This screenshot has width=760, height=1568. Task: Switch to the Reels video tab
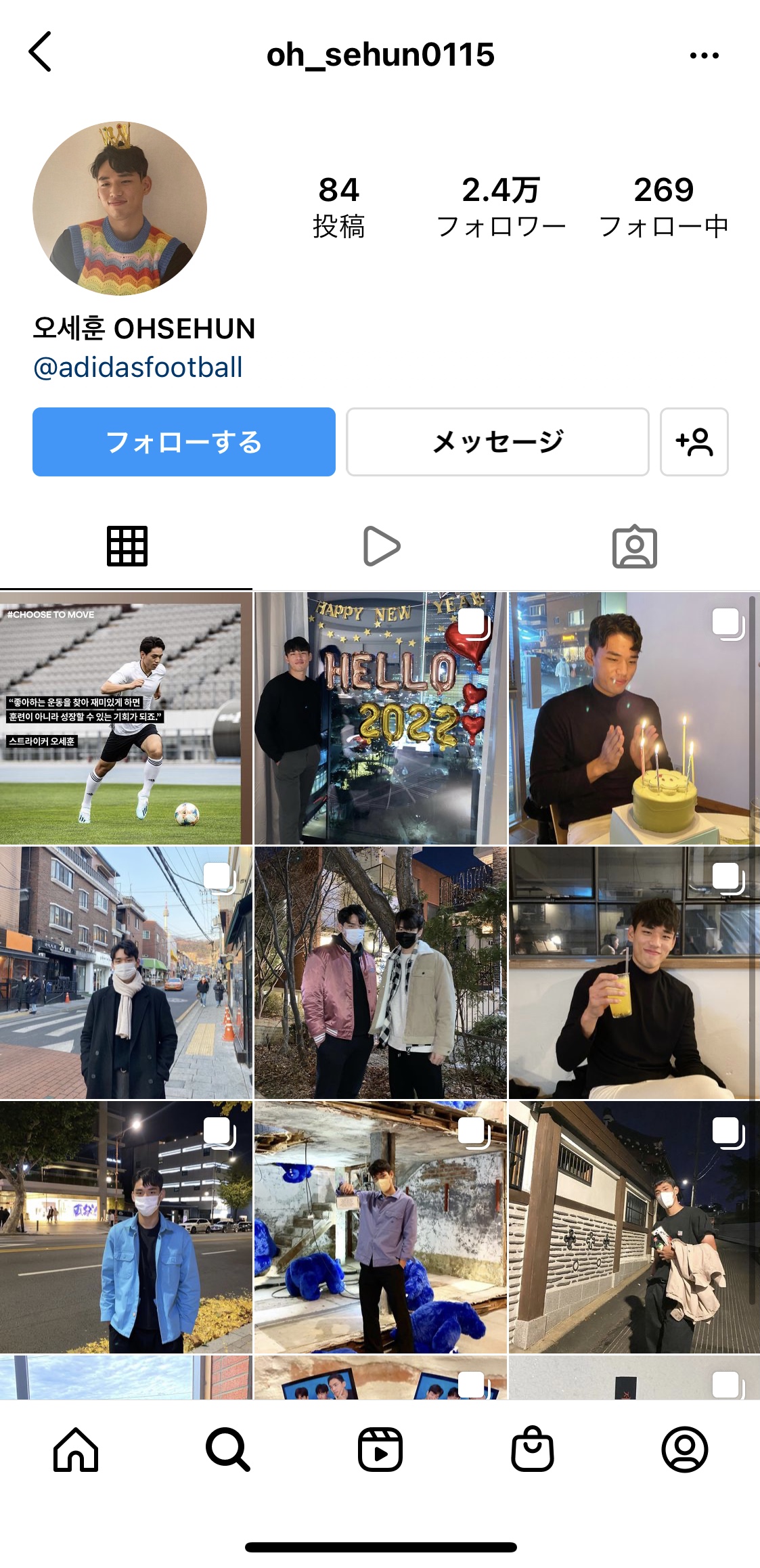click(x=381, y=546)
